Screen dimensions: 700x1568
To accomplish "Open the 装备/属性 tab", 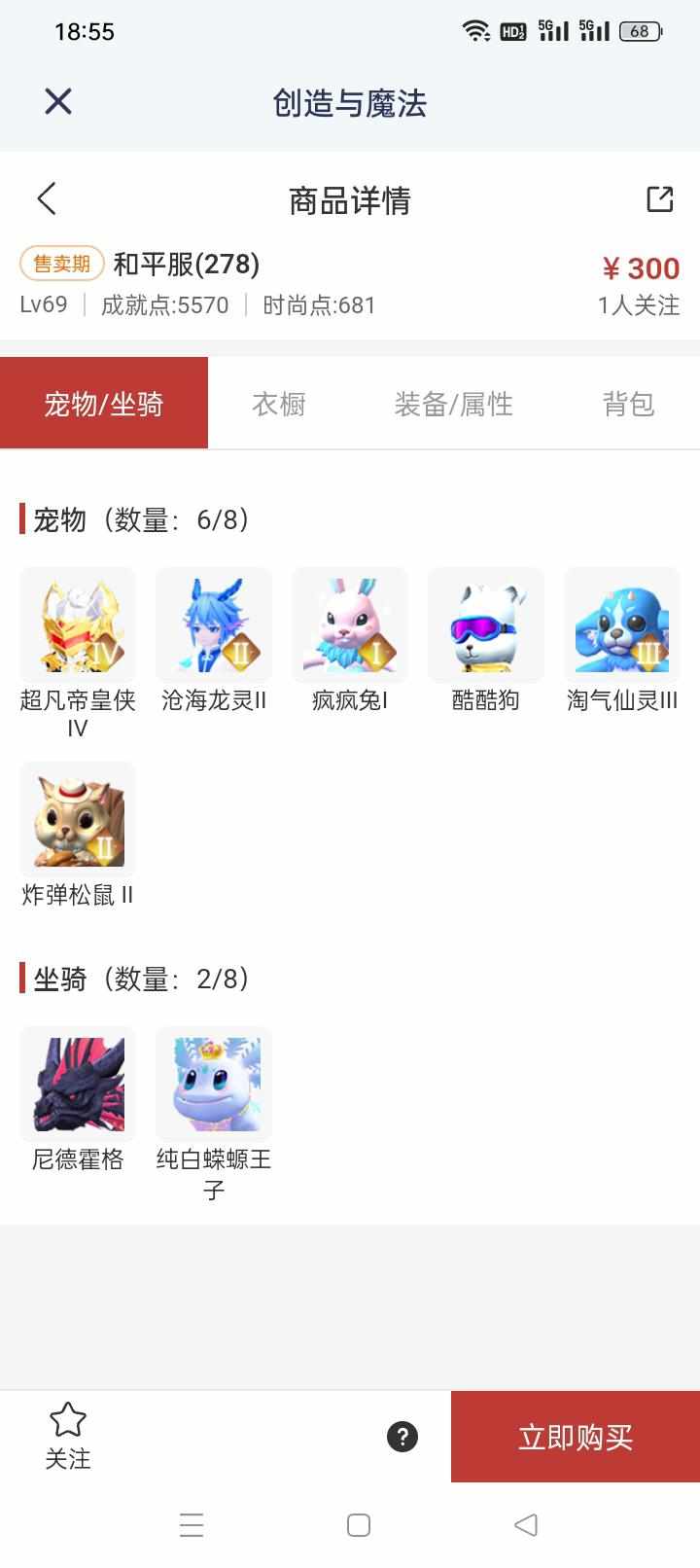I will pyautogui.click(x=453, y=404).
